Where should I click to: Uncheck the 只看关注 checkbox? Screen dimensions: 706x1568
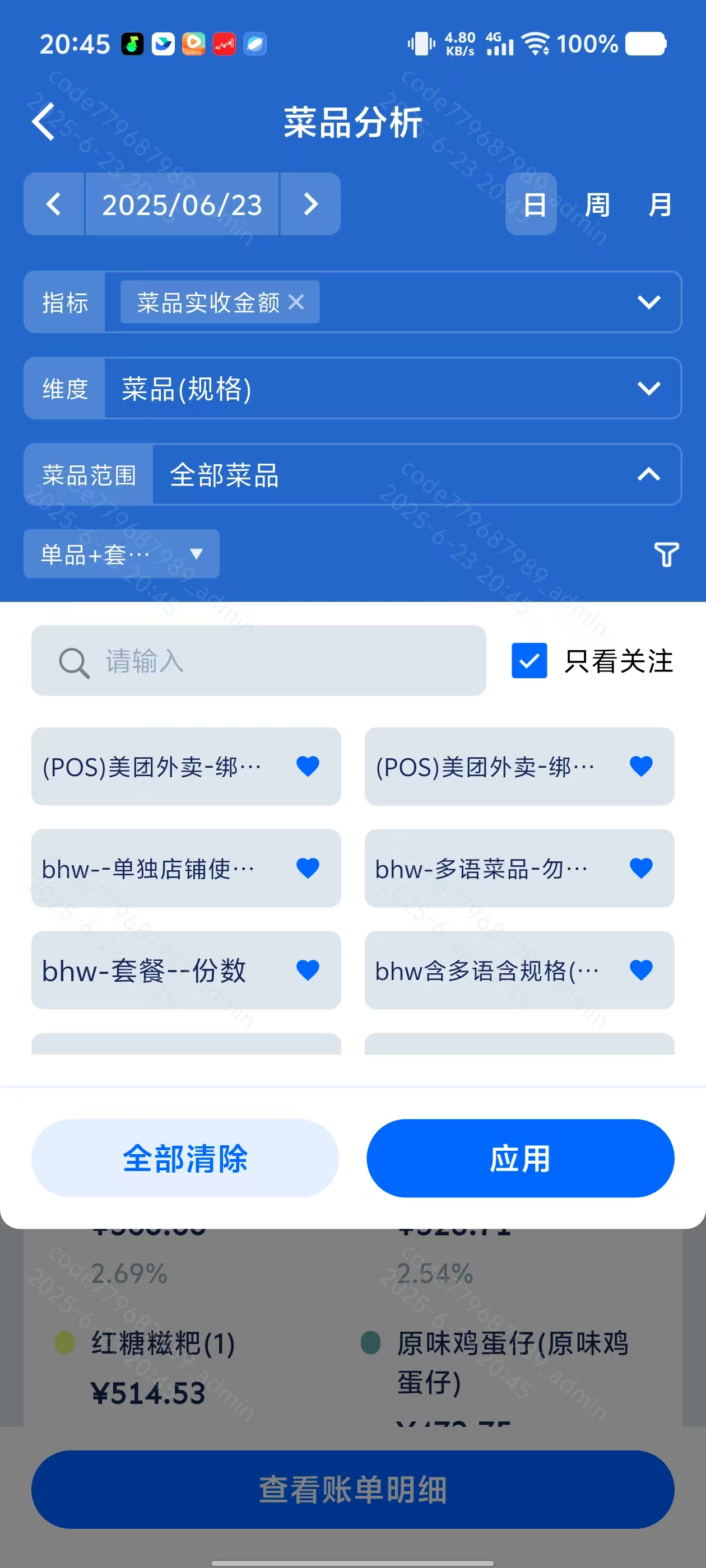pos(529,661)
